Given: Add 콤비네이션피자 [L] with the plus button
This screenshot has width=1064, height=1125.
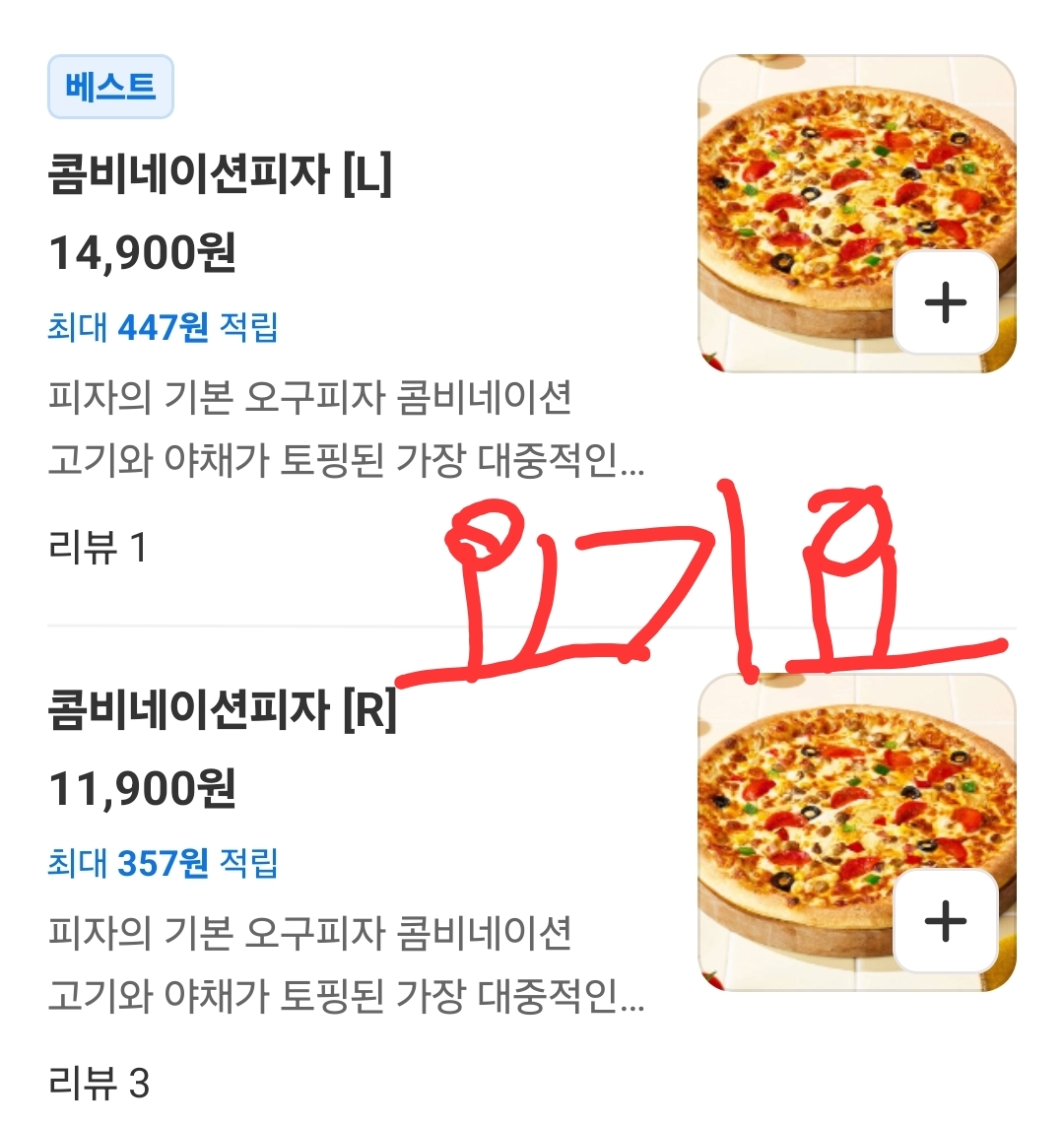Looking at the screenshot, I should click(x=946, y=302).
